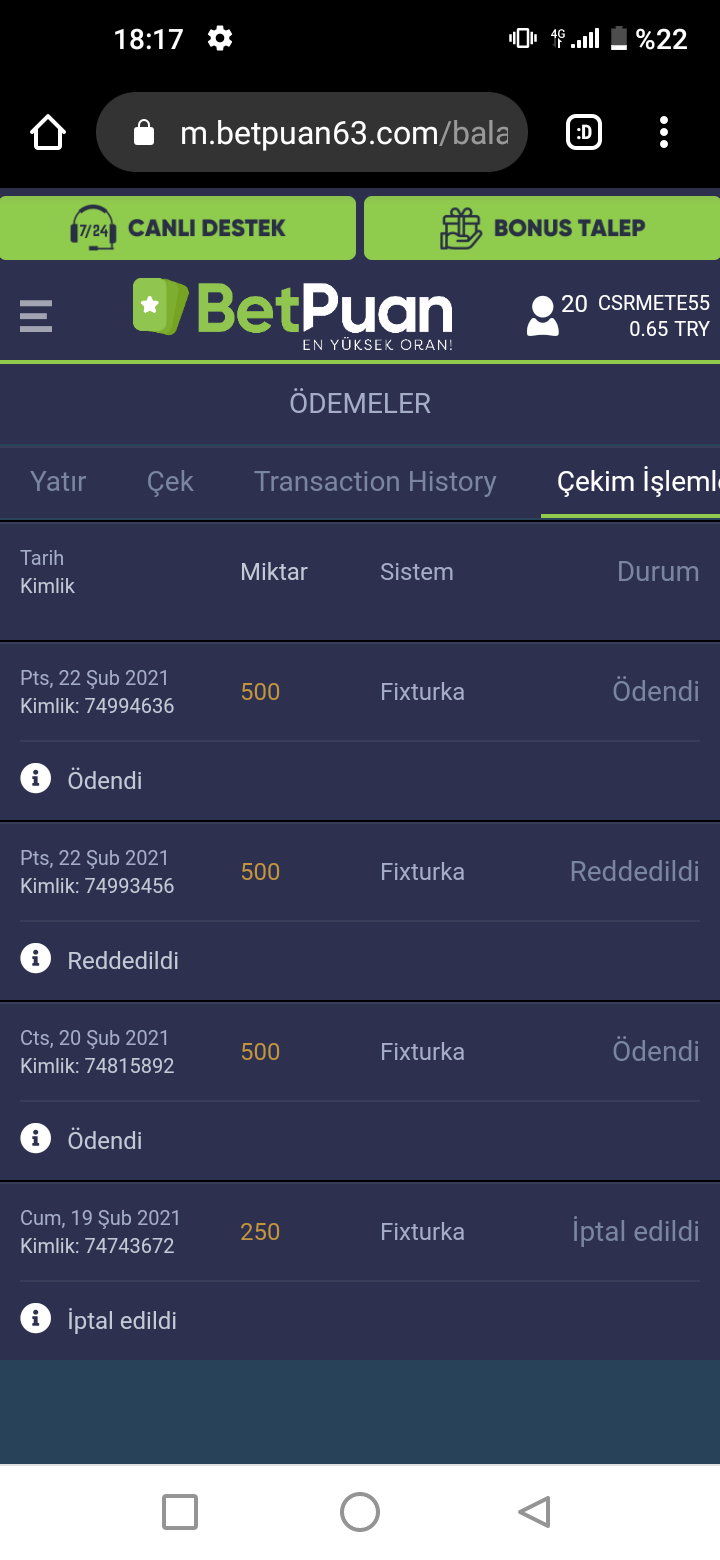The height and width of the screenshot is (1560, 720).
Task: Open the hamburger side menu
Action: click(x=36, y=316)
